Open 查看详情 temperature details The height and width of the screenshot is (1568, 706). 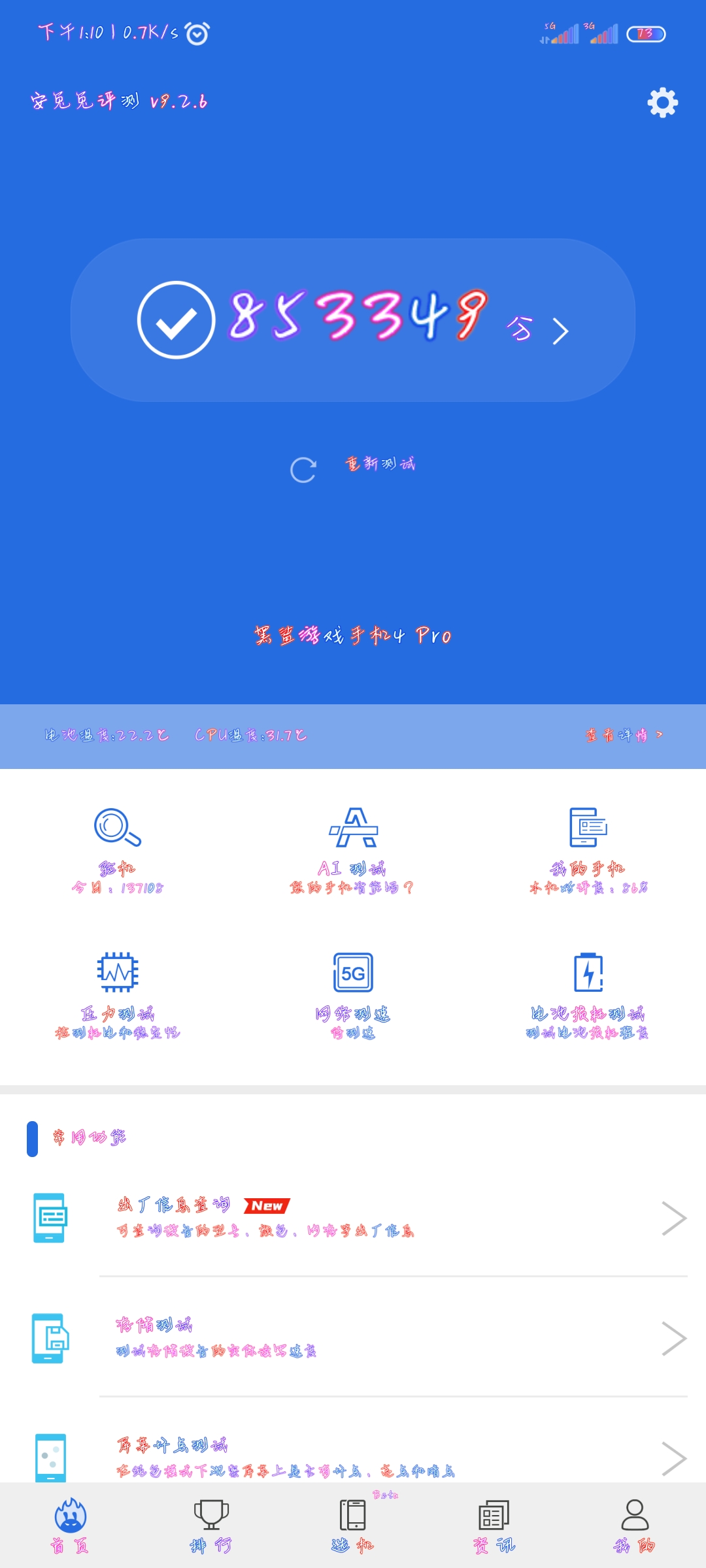click(624, 736)
